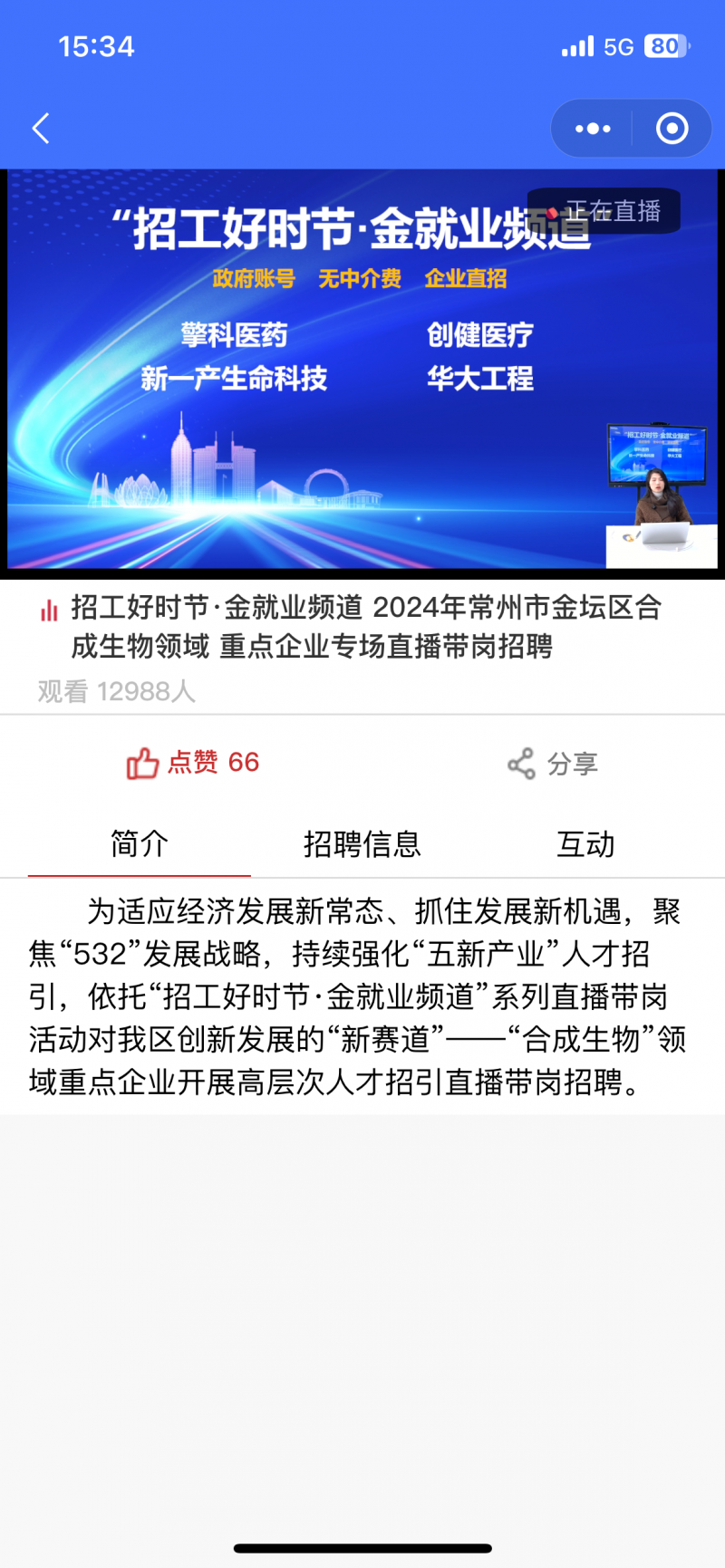Share the live stream via 分享
The width and height of the screenshot is (725, 1568).
553,764
